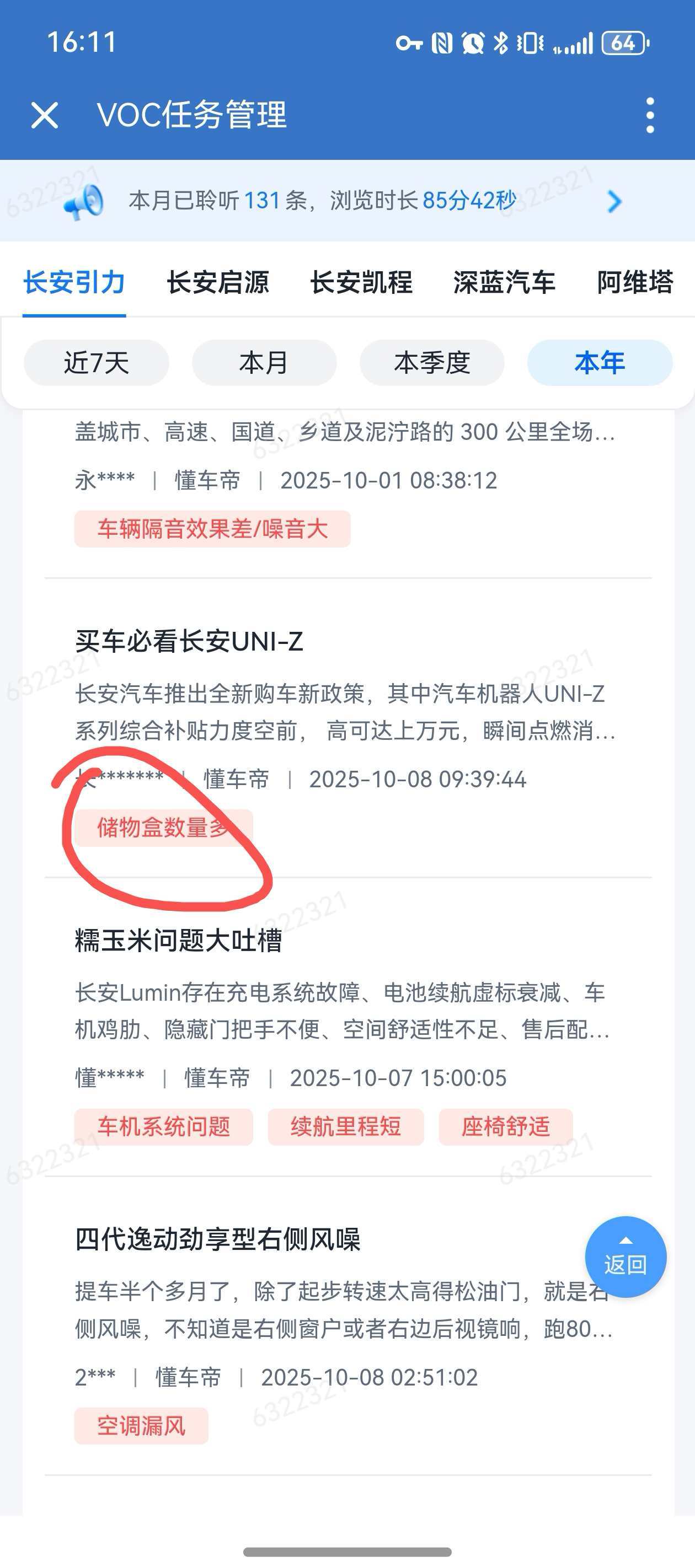Filter by 近7天
The width and height of the screenshot is (695, 1568).
tap(96, 363)
